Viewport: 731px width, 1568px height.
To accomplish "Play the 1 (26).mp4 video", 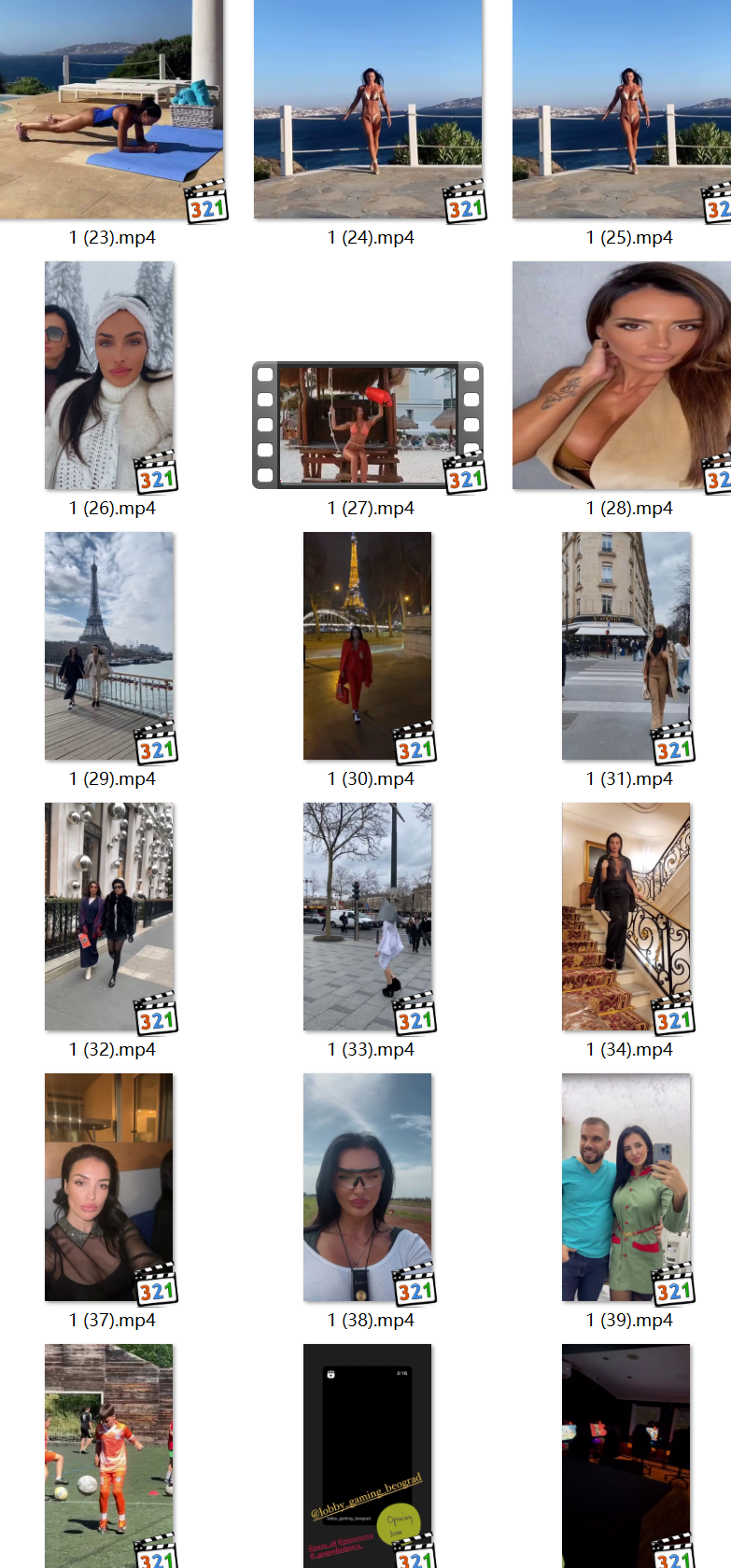I will point(109,375).
